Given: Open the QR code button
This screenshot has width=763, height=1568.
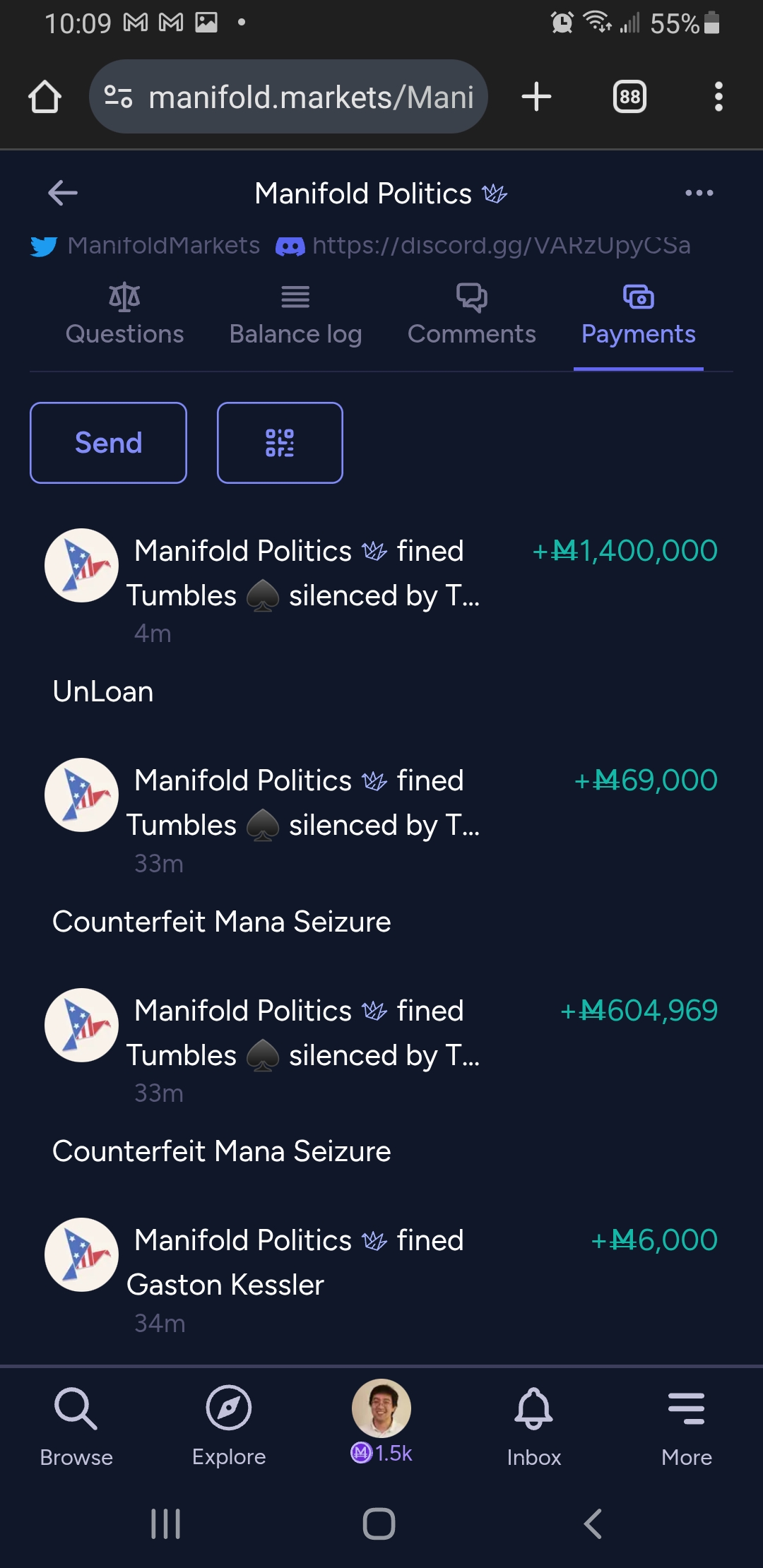Looking at the screenshot, I should click(x=280, y=443).
